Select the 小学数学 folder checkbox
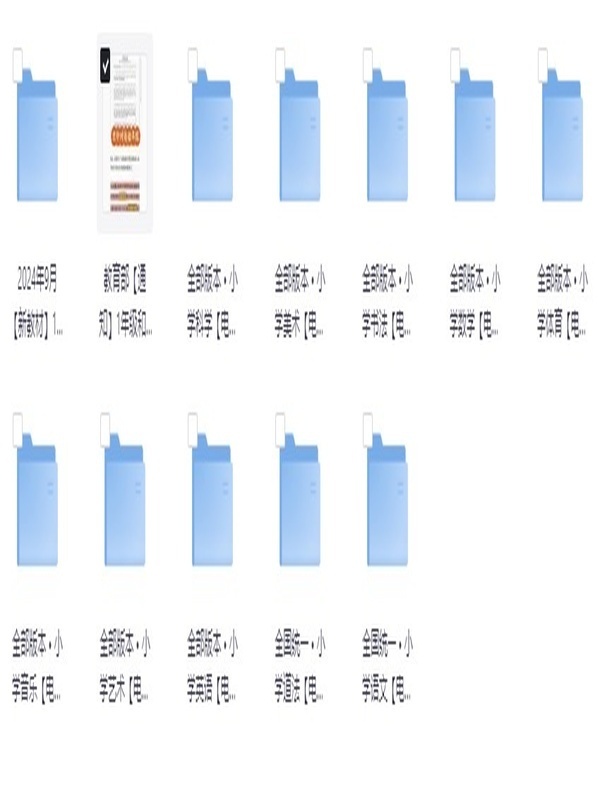Viewport: 600px width, 800px height. coord(456,62)
